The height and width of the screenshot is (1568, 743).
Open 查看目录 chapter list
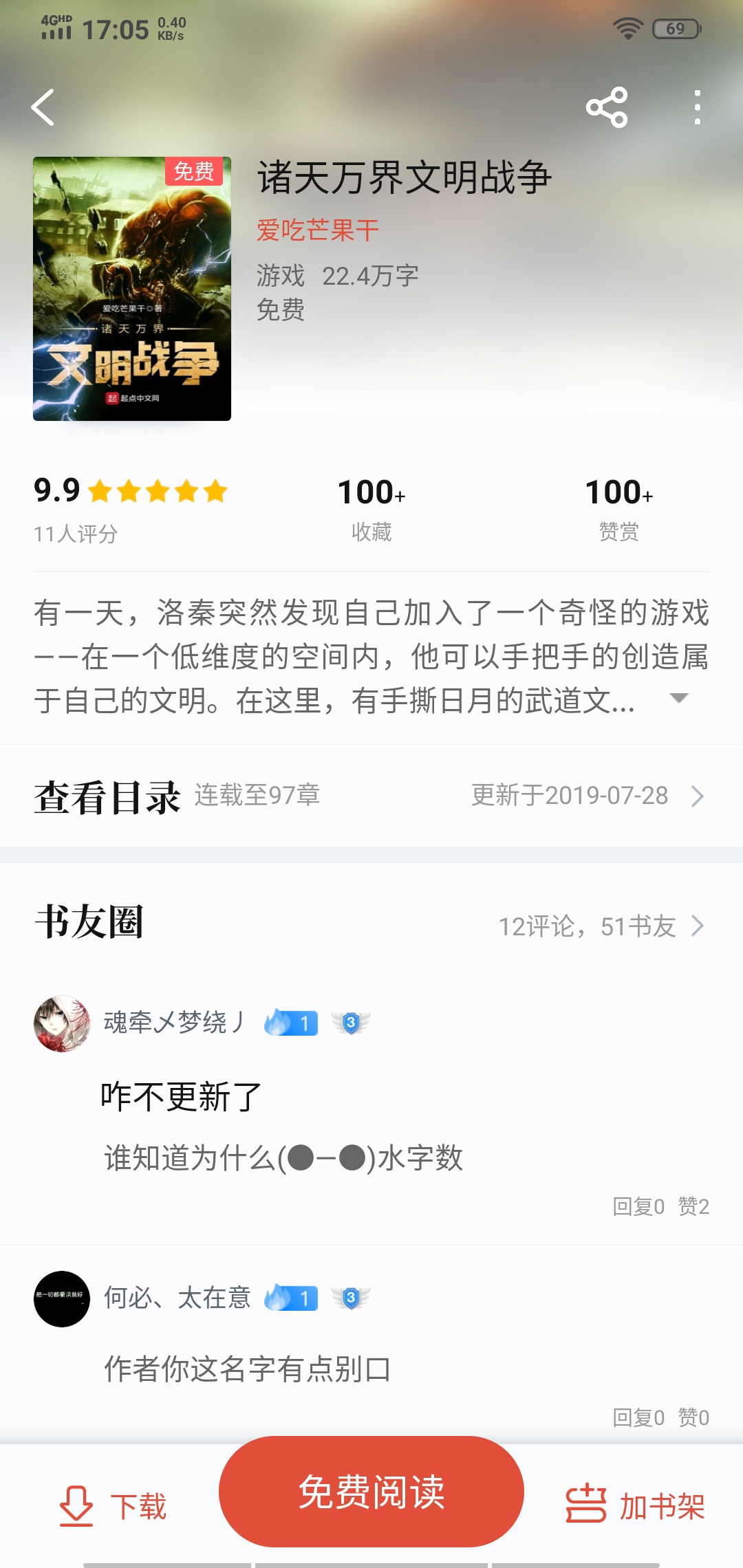[x=371, y=796]
